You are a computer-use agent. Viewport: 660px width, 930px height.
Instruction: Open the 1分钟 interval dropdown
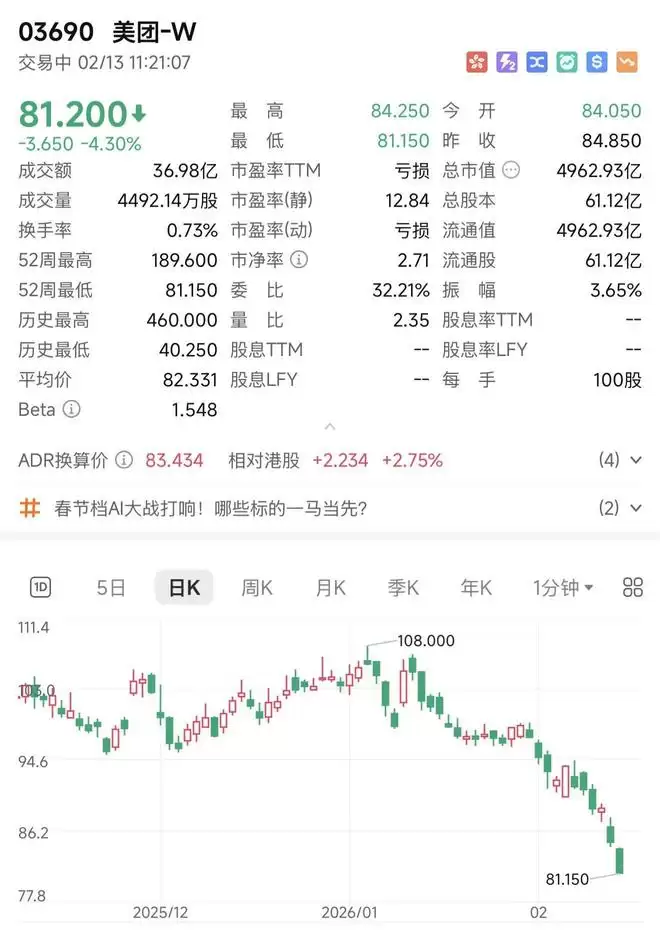pyautogui.click(x=563, y=588)
